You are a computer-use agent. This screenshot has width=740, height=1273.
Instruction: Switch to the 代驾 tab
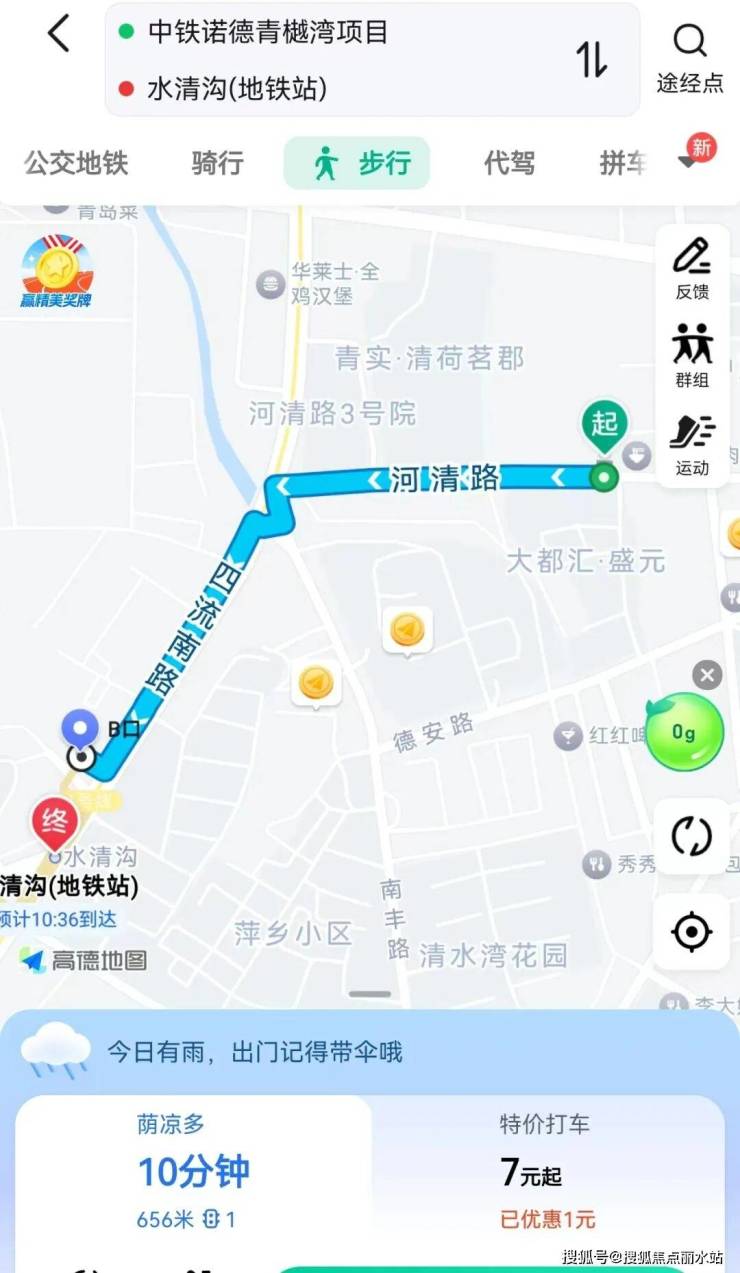tap(509, 163)
